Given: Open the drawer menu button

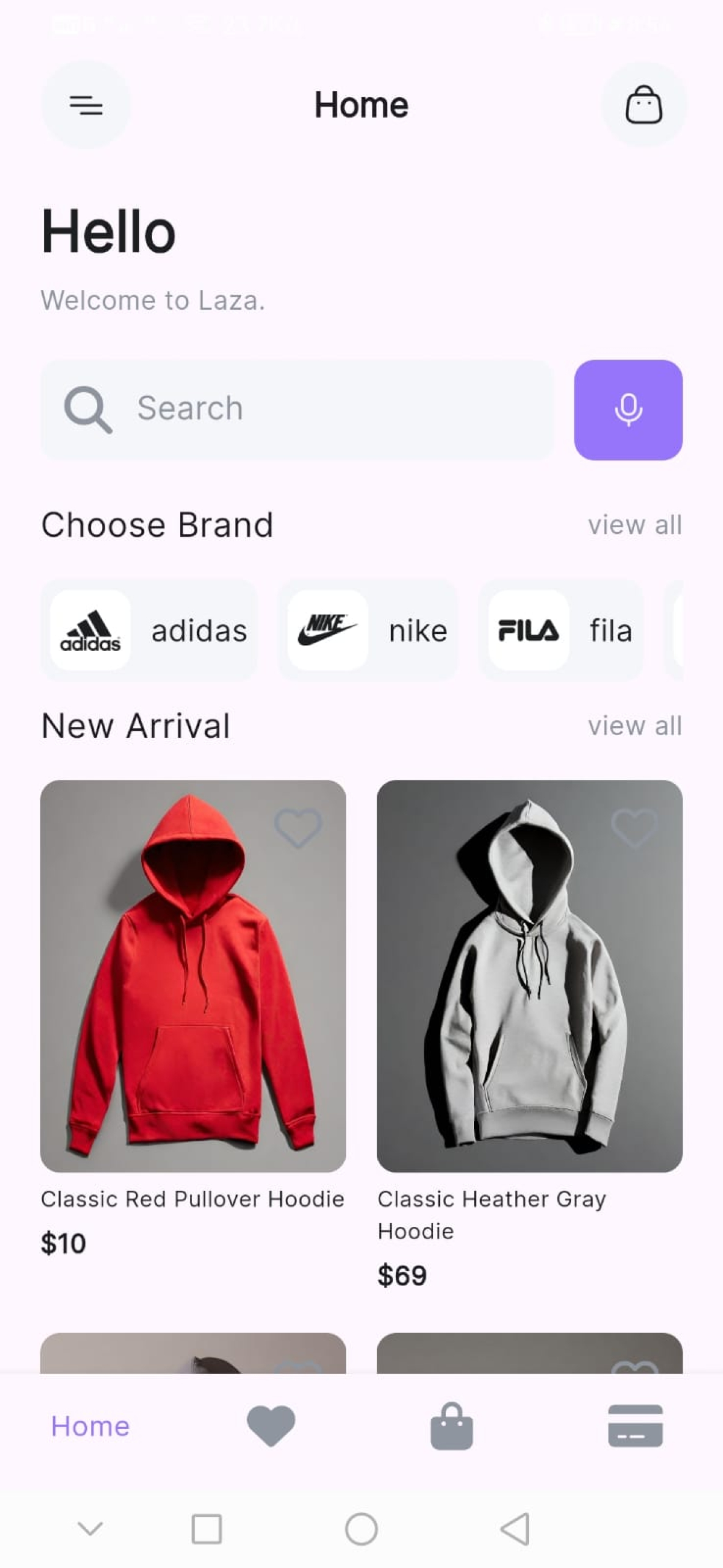Looking at the screenshot, I should (86, 105).
